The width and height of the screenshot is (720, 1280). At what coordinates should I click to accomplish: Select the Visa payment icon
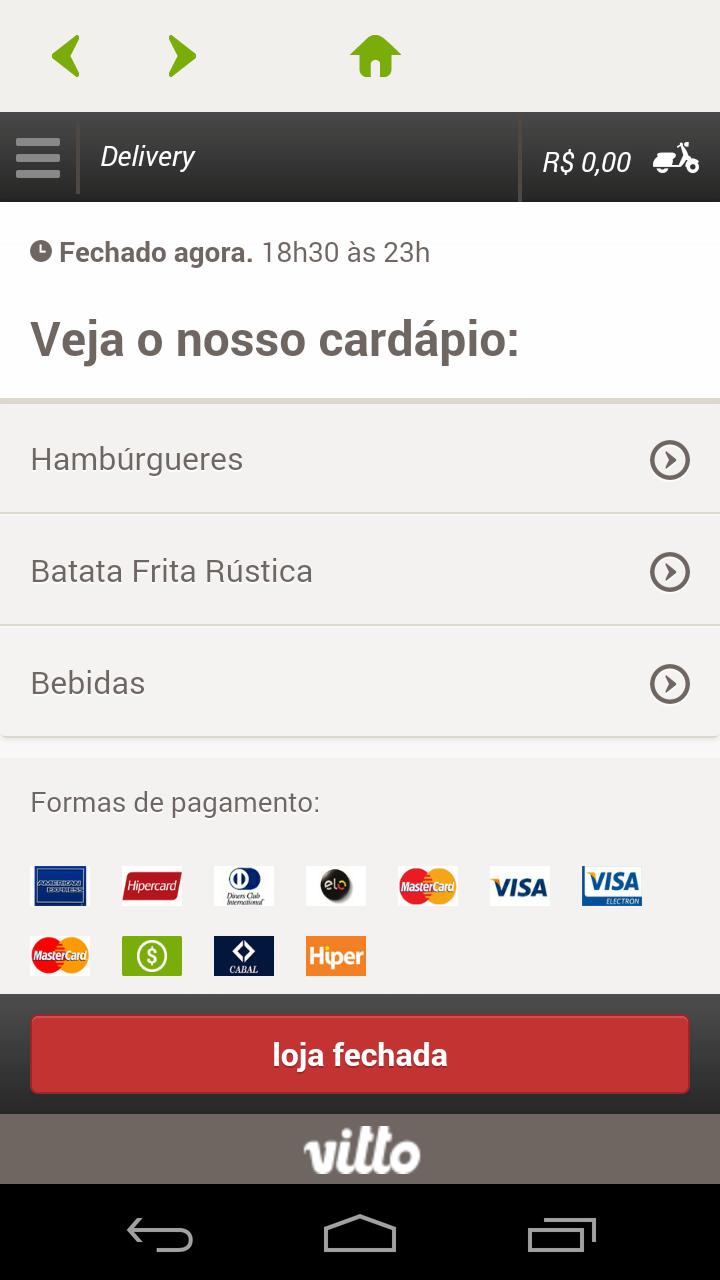pyautogui.click(x=519, y=886)
